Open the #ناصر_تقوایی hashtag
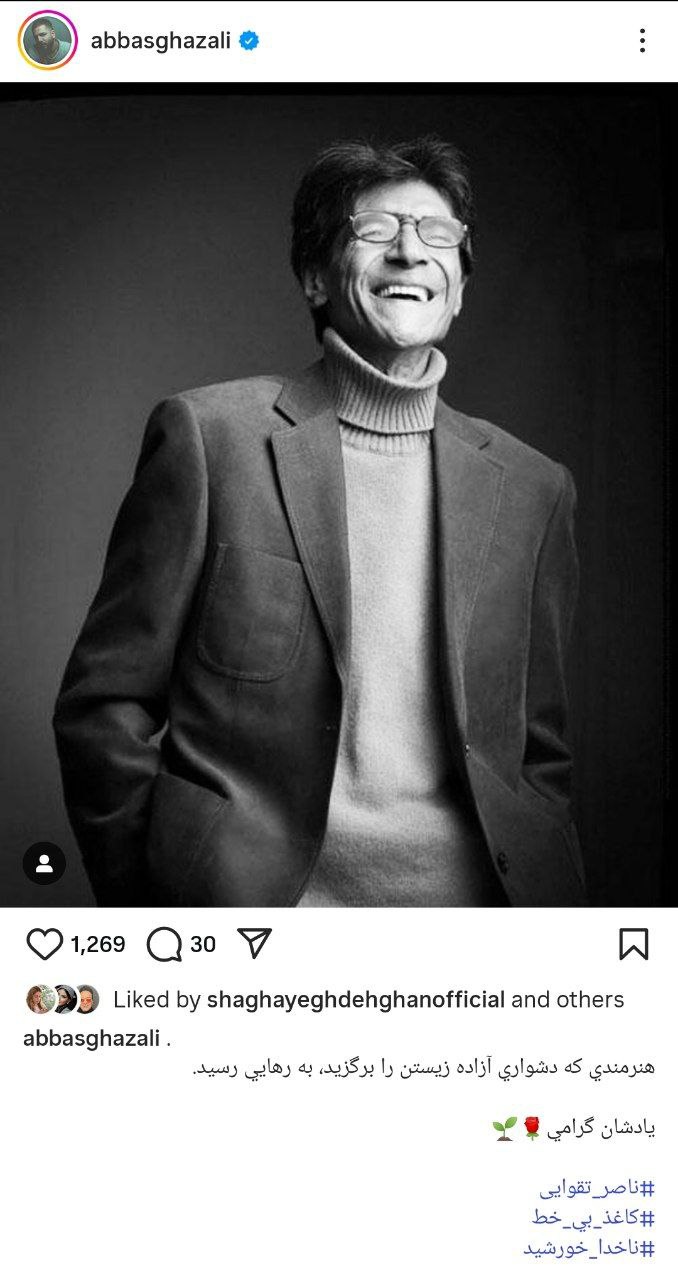This screenshot has width=678, height=1280. pos(597,1189)
